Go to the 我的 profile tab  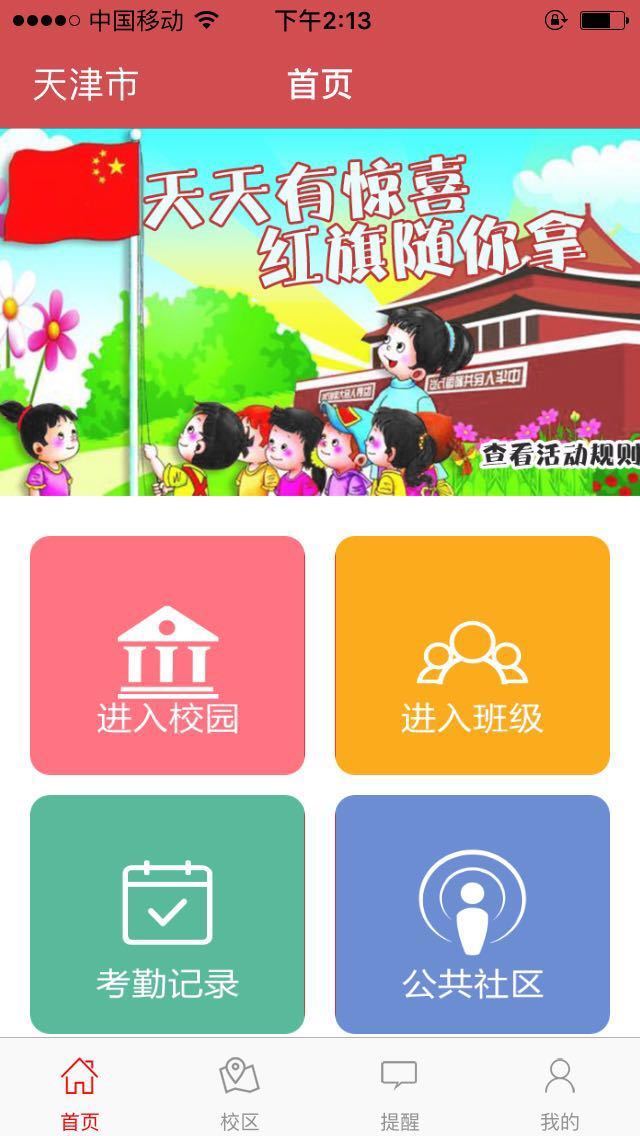click(559, 1090)
